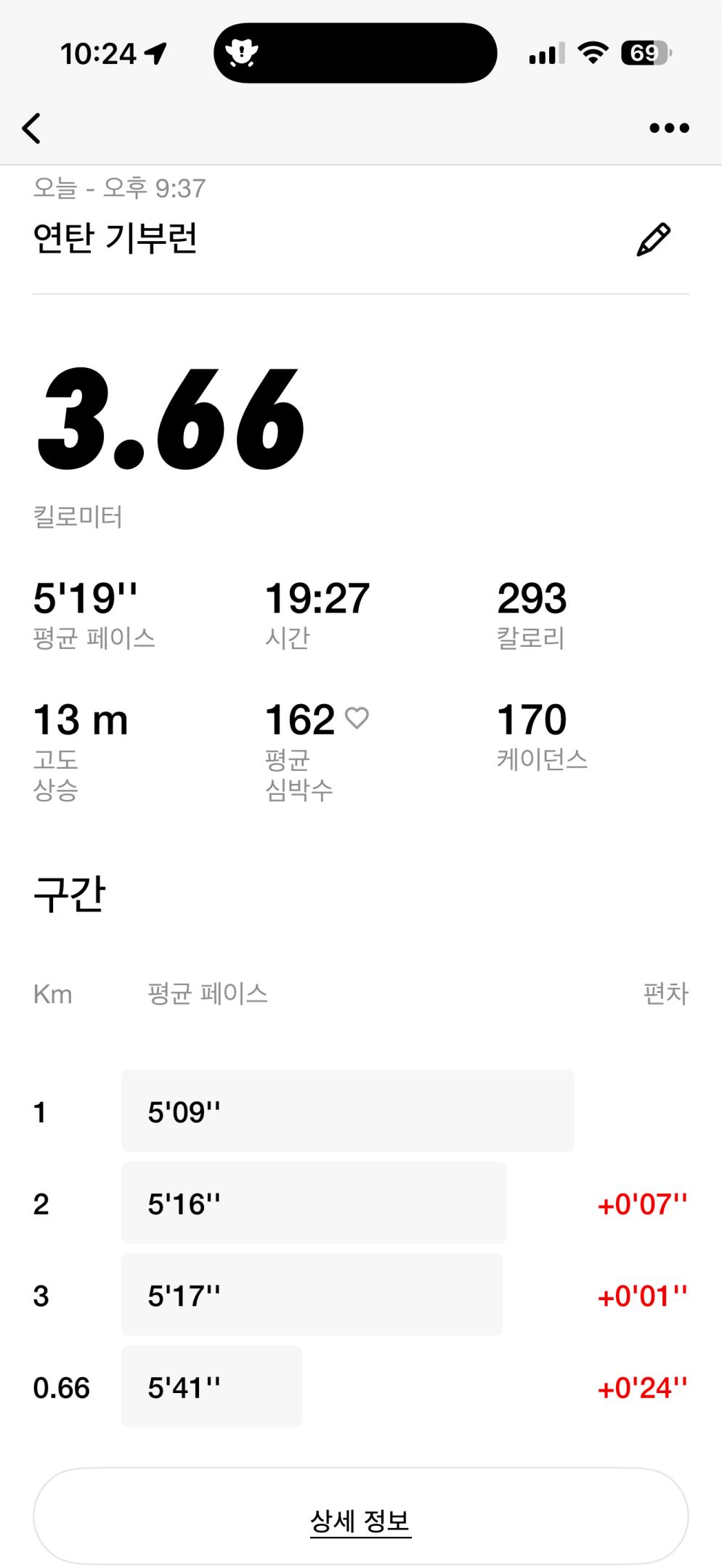Viewport: 722px width, 1568px height.
Task: Tap the +0'24'' deviation on final split
Action: (x=642, y=1387)
